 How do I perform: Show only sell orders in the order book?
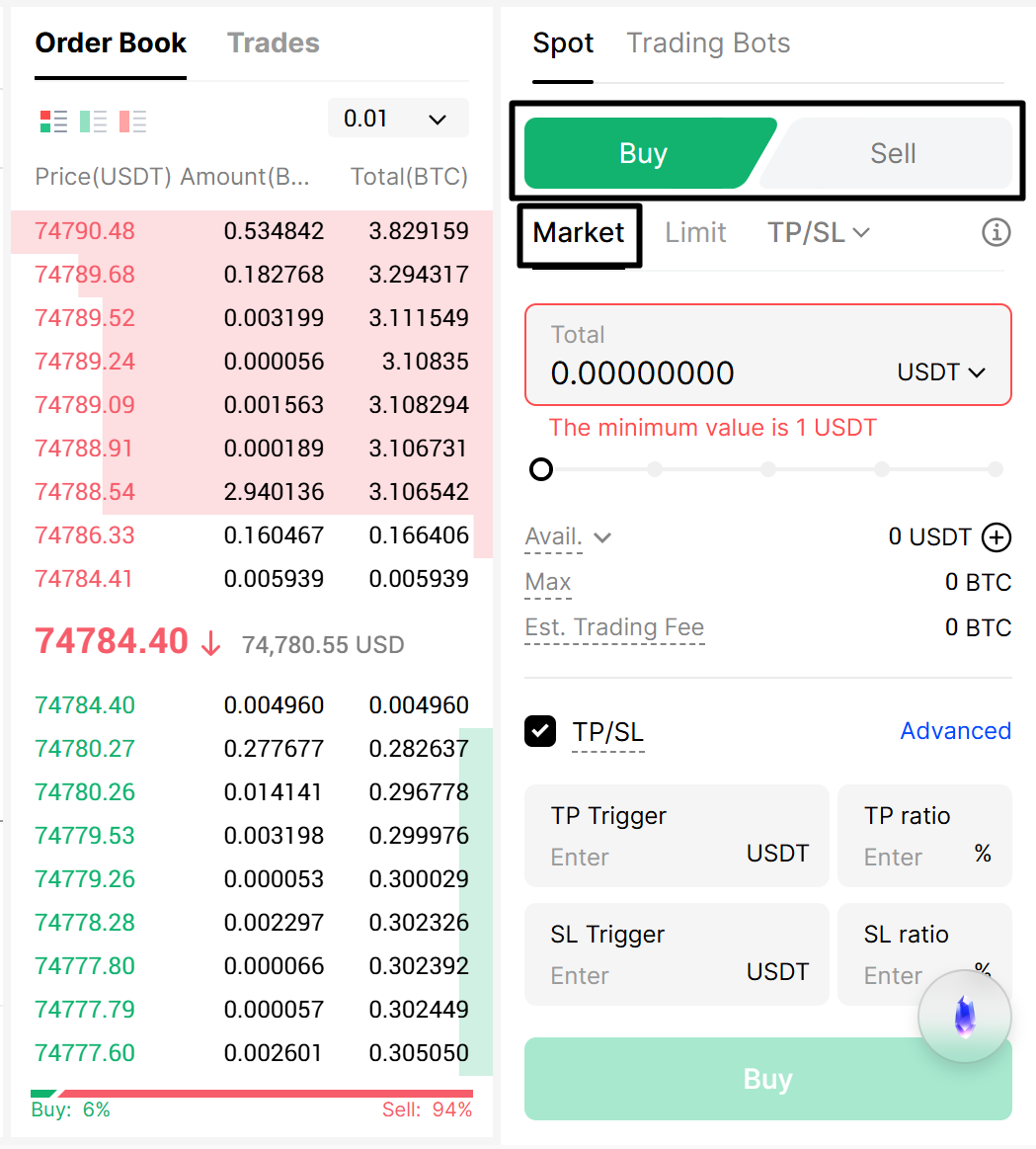click(132, 122)
